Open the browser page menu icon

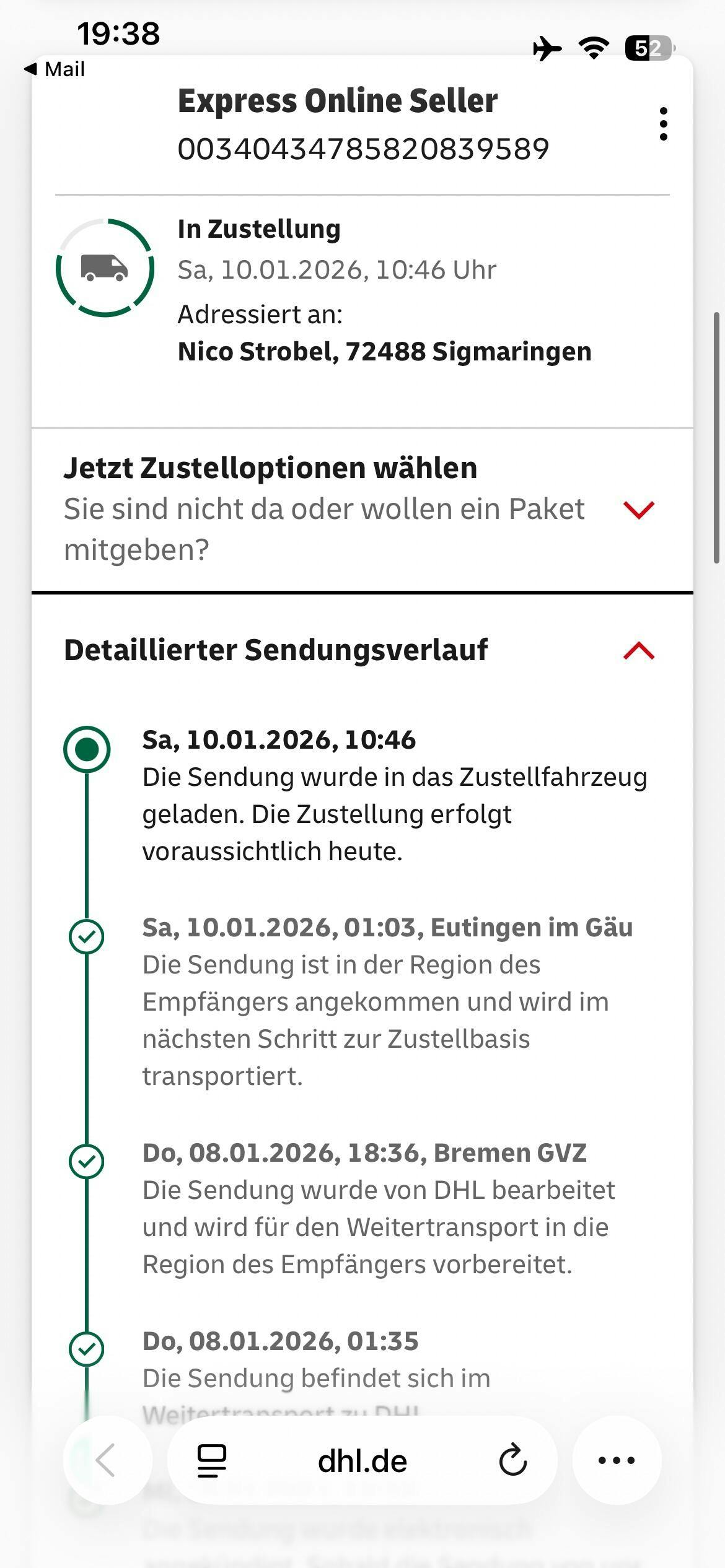pos(211,1460)
